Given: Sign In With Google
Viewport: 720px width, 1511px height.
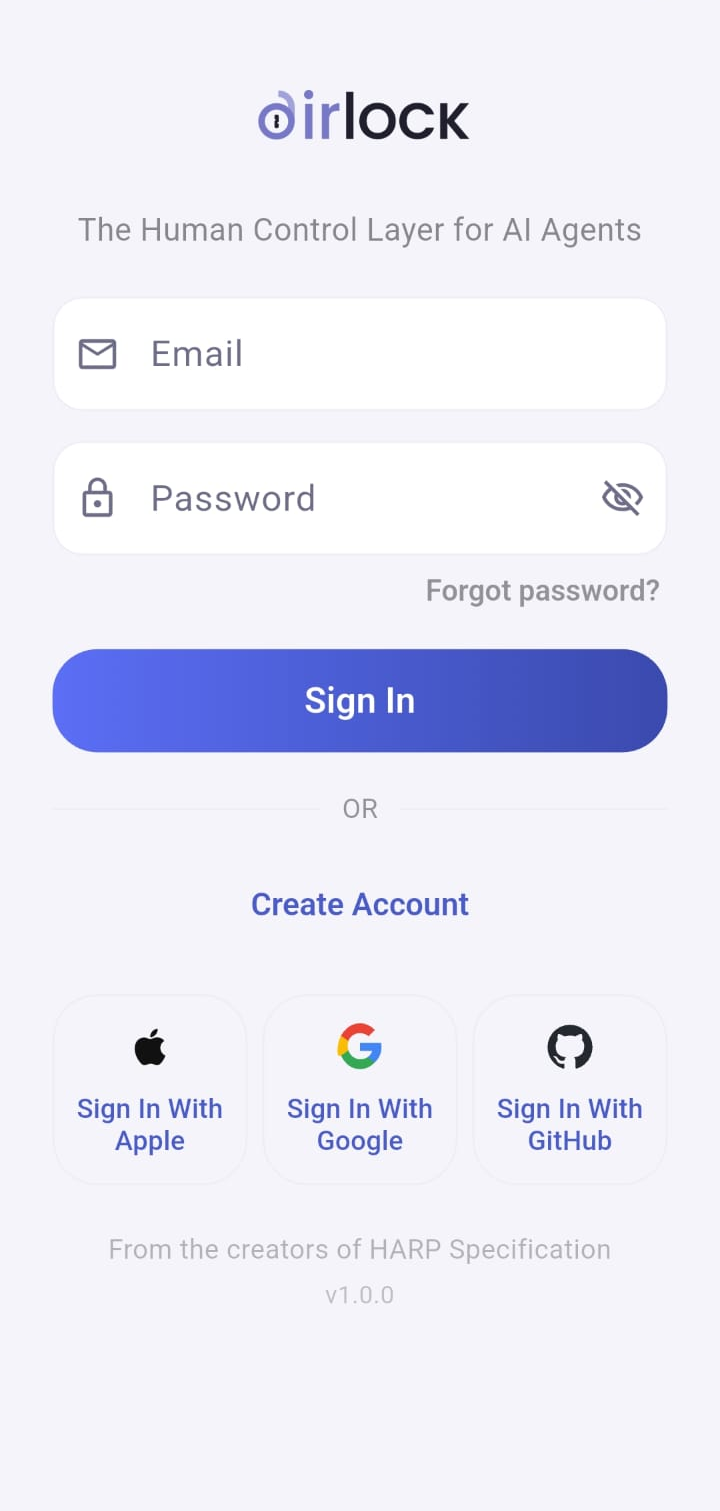Looking at the screenshot, I should pos(359,1089).
